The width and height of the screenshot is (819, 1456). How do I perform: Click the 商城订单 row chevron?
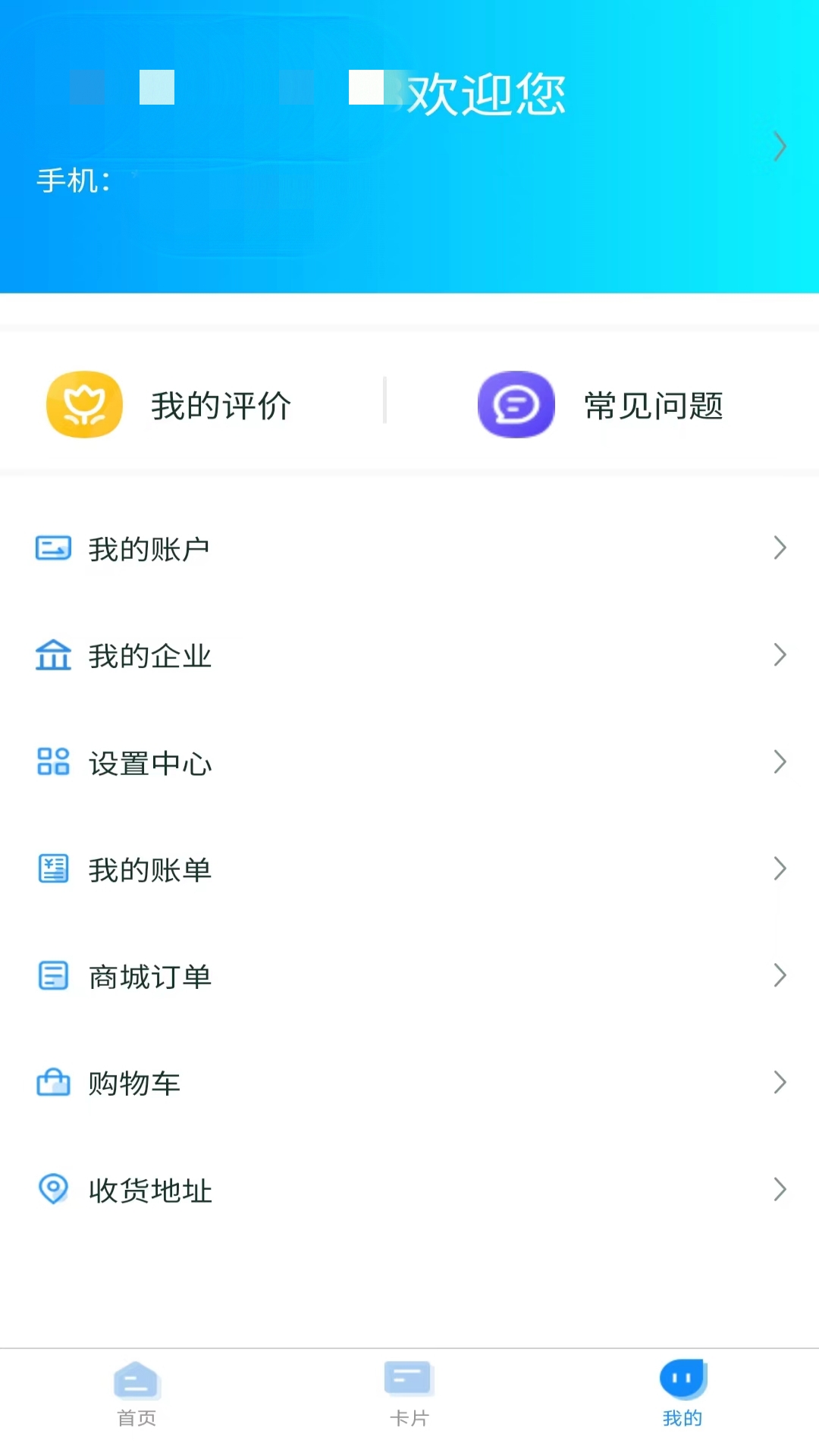pos(780,976)
